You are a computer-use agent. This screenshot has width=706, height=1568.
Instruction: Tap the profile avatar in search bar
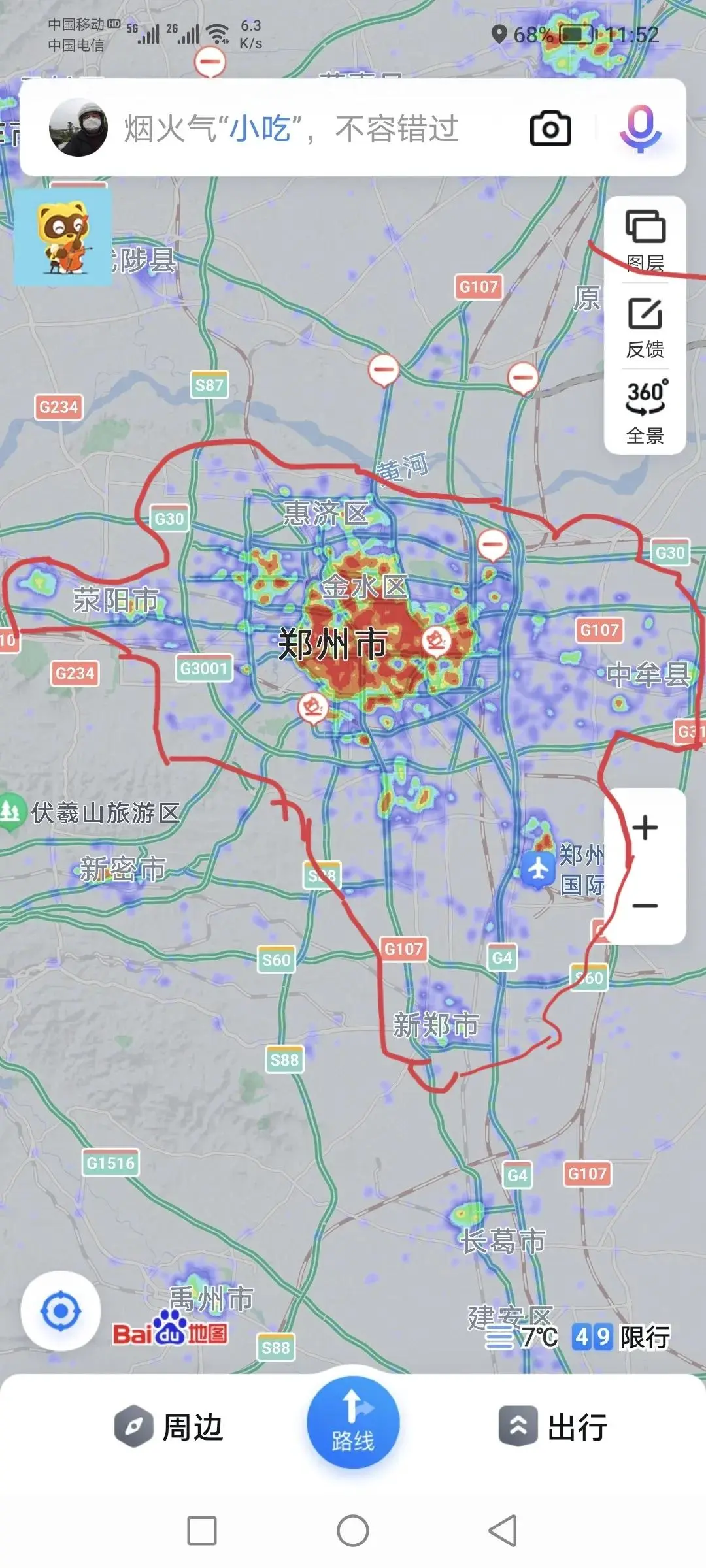click(x=78, y=128)
